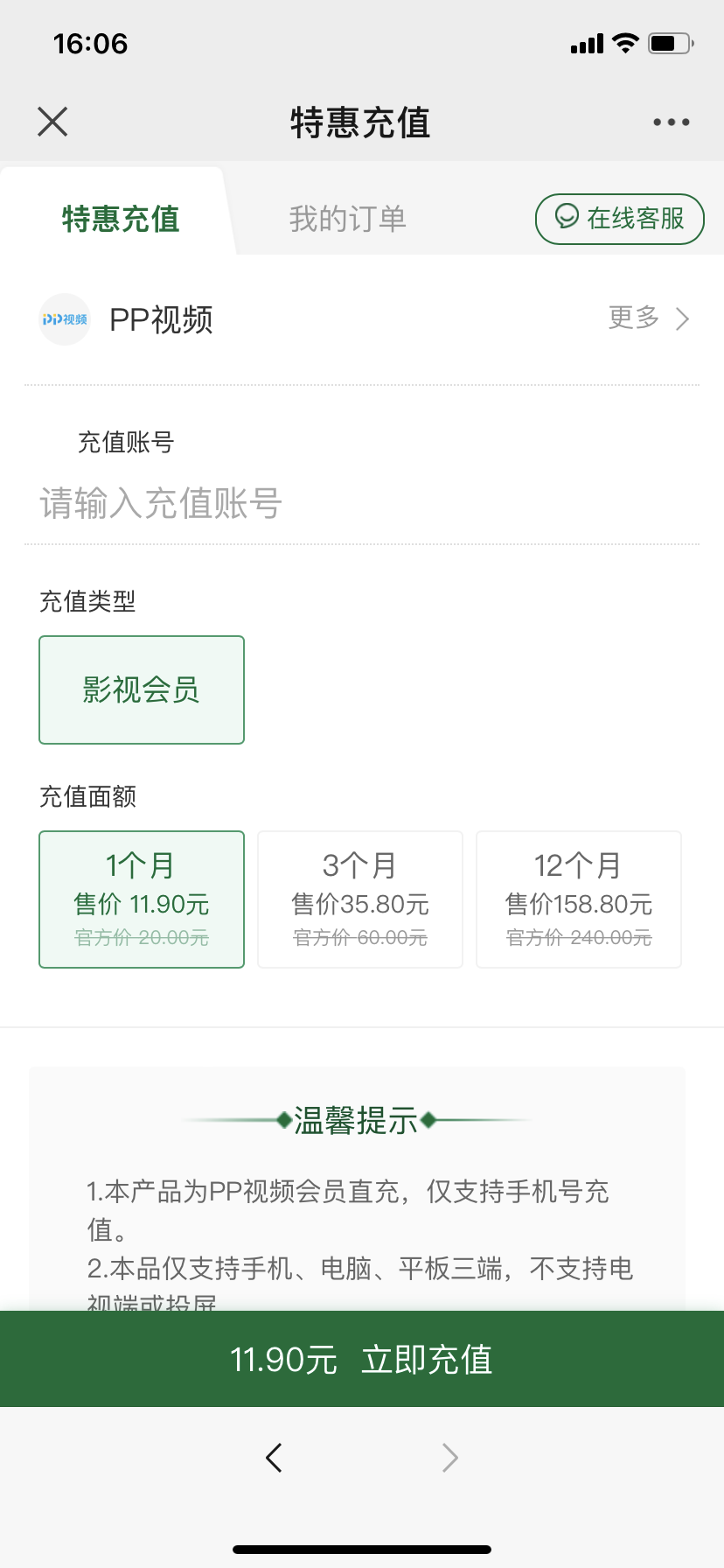Select the 1个月 plan at 11.90元
This screenshot has height=1568, width=724.
[142, 899]
